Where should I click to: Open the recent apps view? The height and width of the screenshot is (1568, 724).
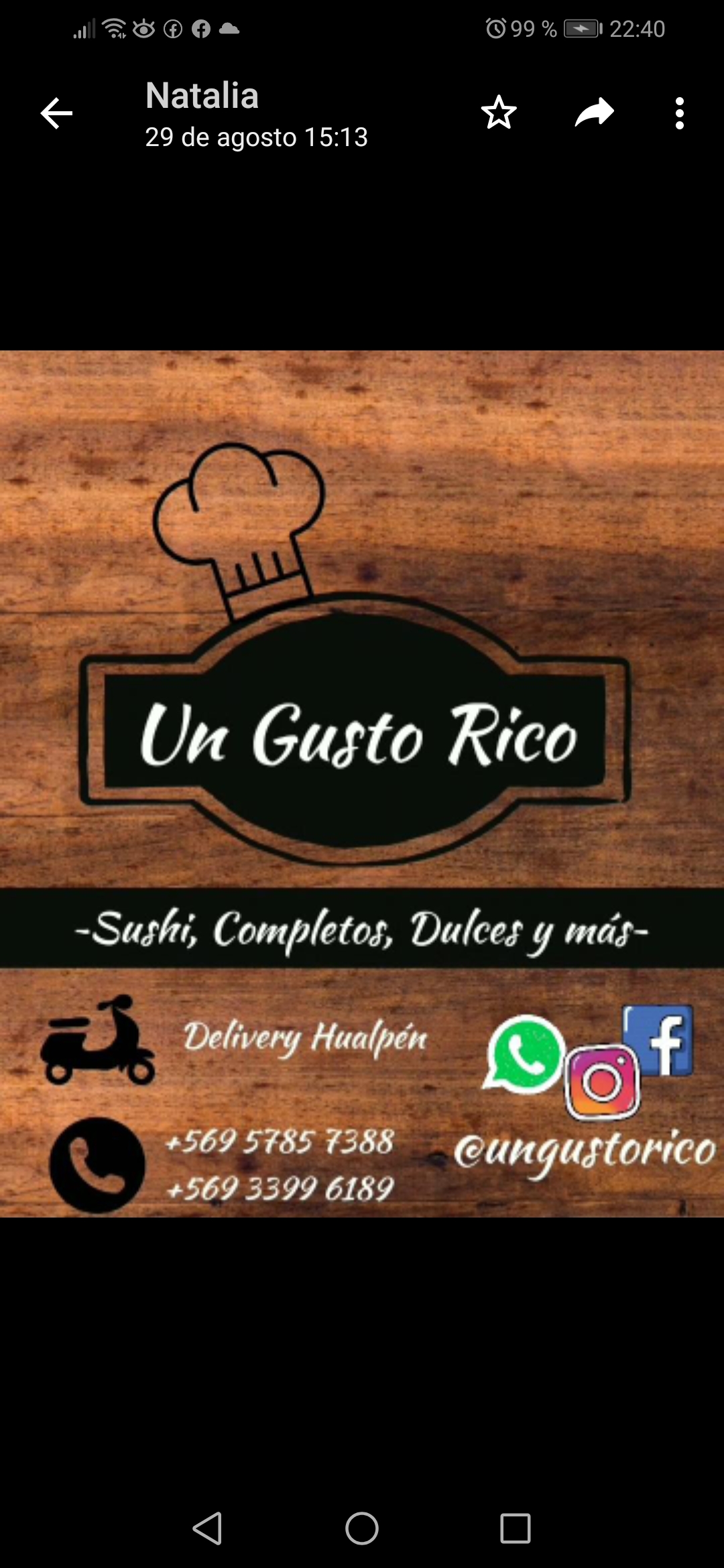516,1528
